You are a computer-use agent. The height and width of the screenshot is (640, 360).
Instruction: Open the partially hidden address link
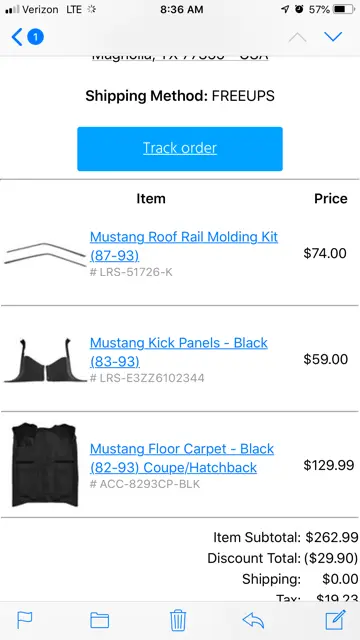180,58
